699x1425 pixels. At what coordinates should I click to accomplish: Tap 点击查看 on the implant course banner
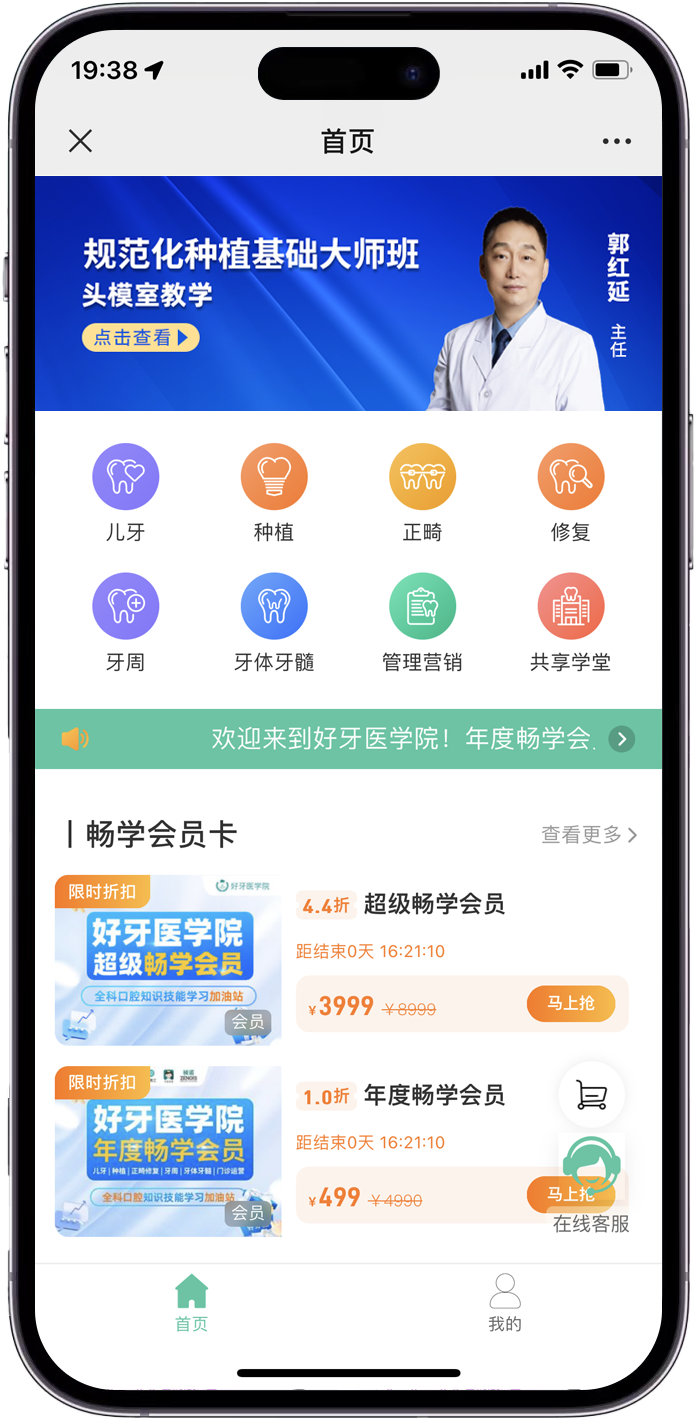(x=141, y=338)
